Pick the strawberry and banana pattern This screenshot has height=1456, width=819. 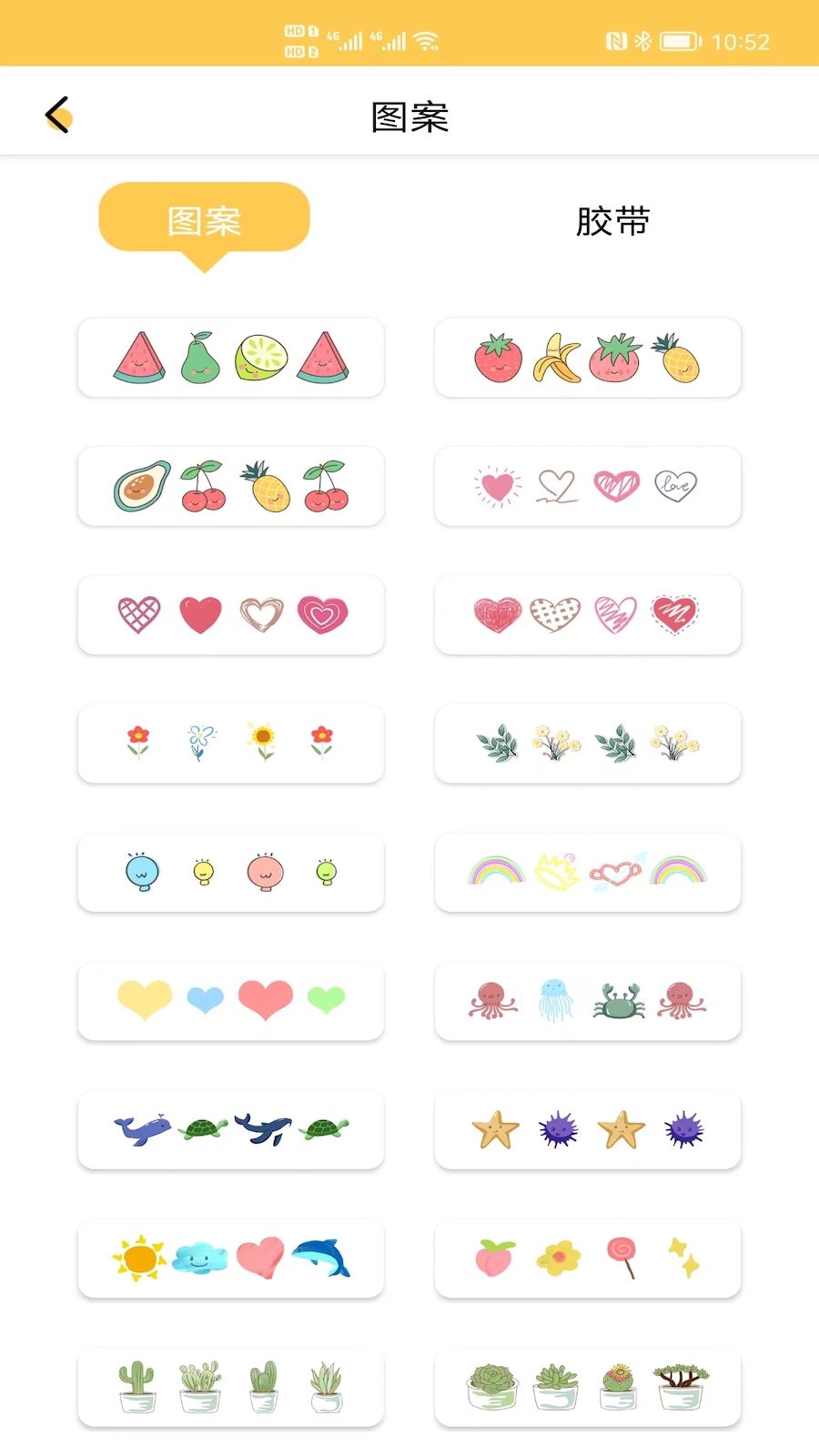click(x=588, y=358)
